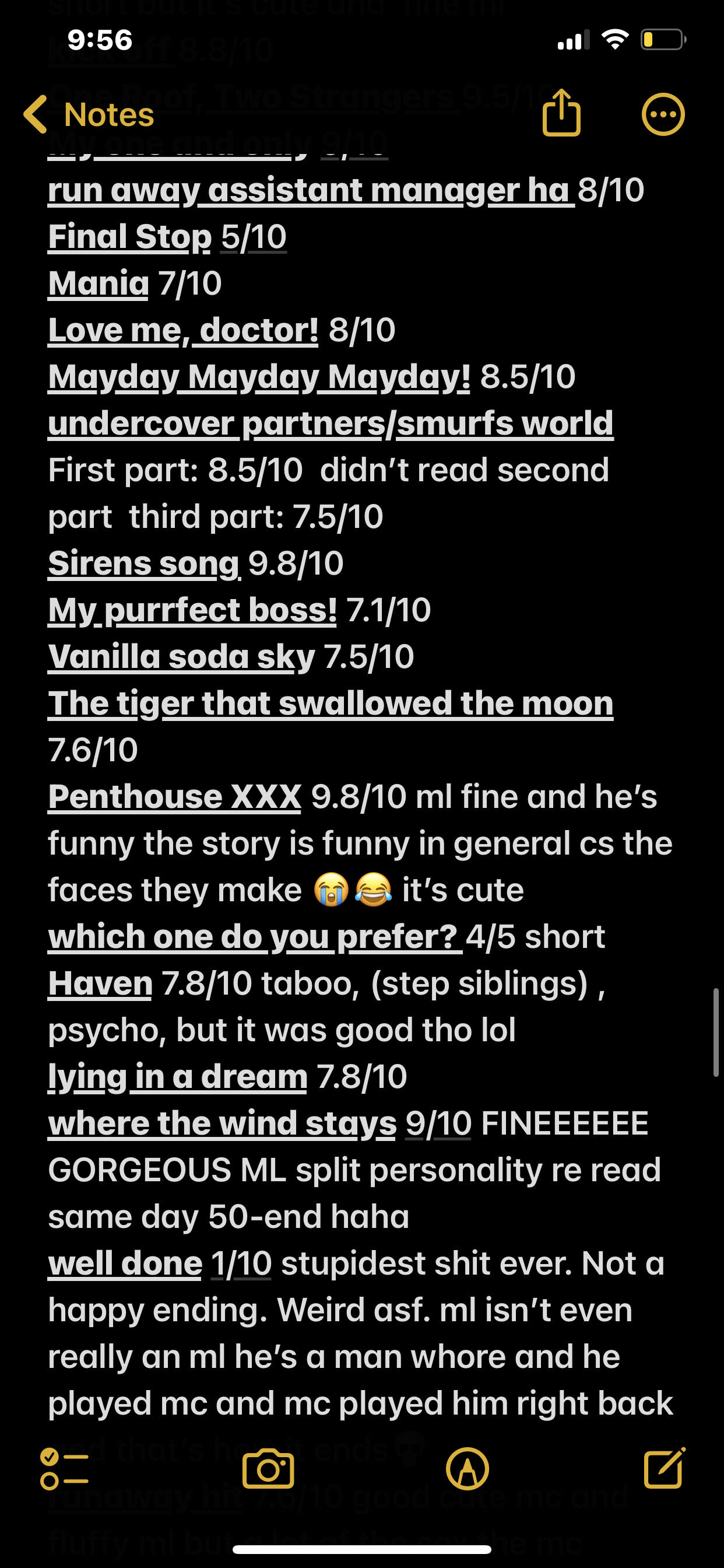The image size is (724, 1568).
Task: Open the markup drawing tool
Action: [468, 1469]
